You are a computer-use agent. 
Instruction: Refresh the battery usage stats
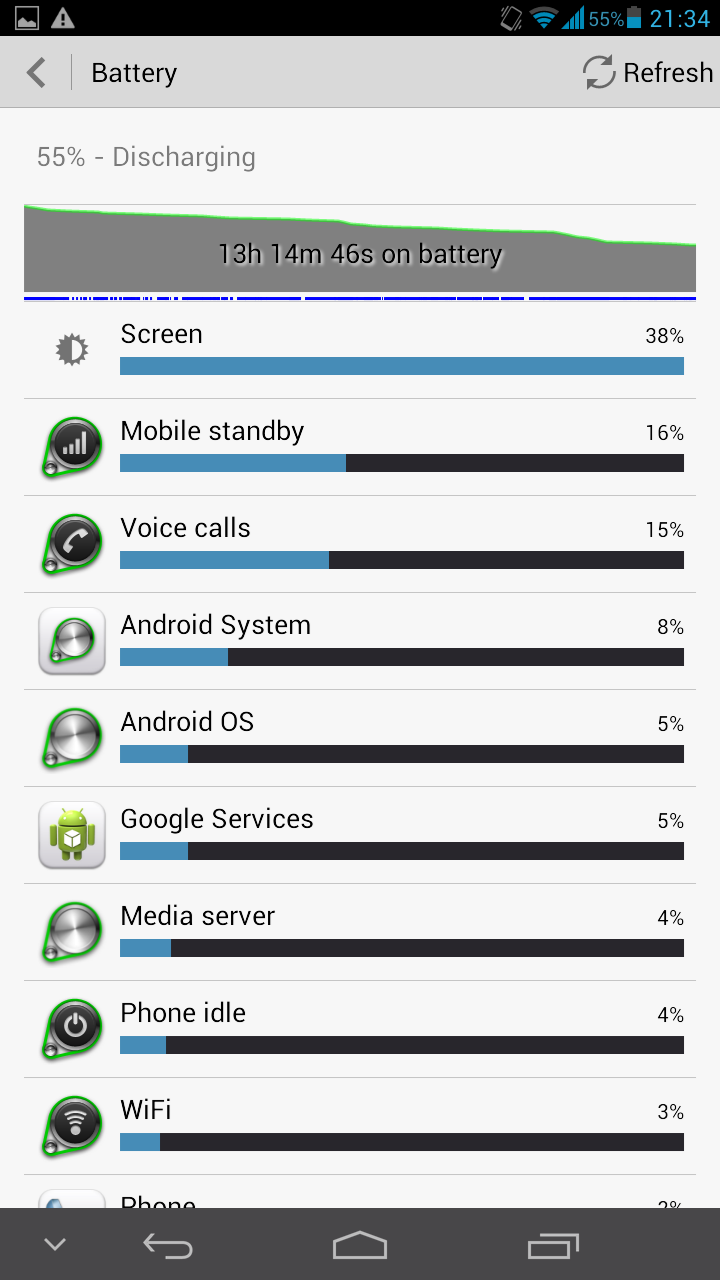[648, 73]
